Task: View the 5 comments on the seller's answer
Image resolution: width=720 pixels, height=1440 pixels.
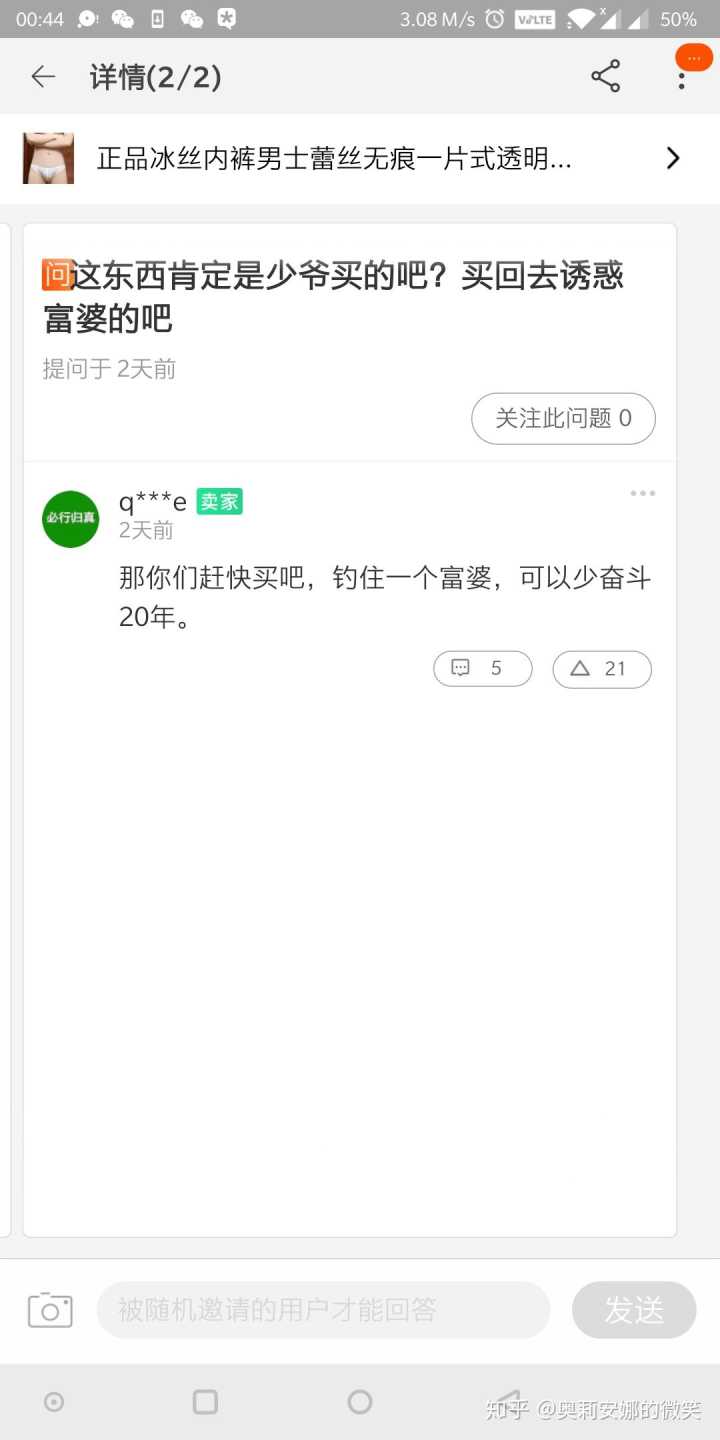Action: (482, 669)
